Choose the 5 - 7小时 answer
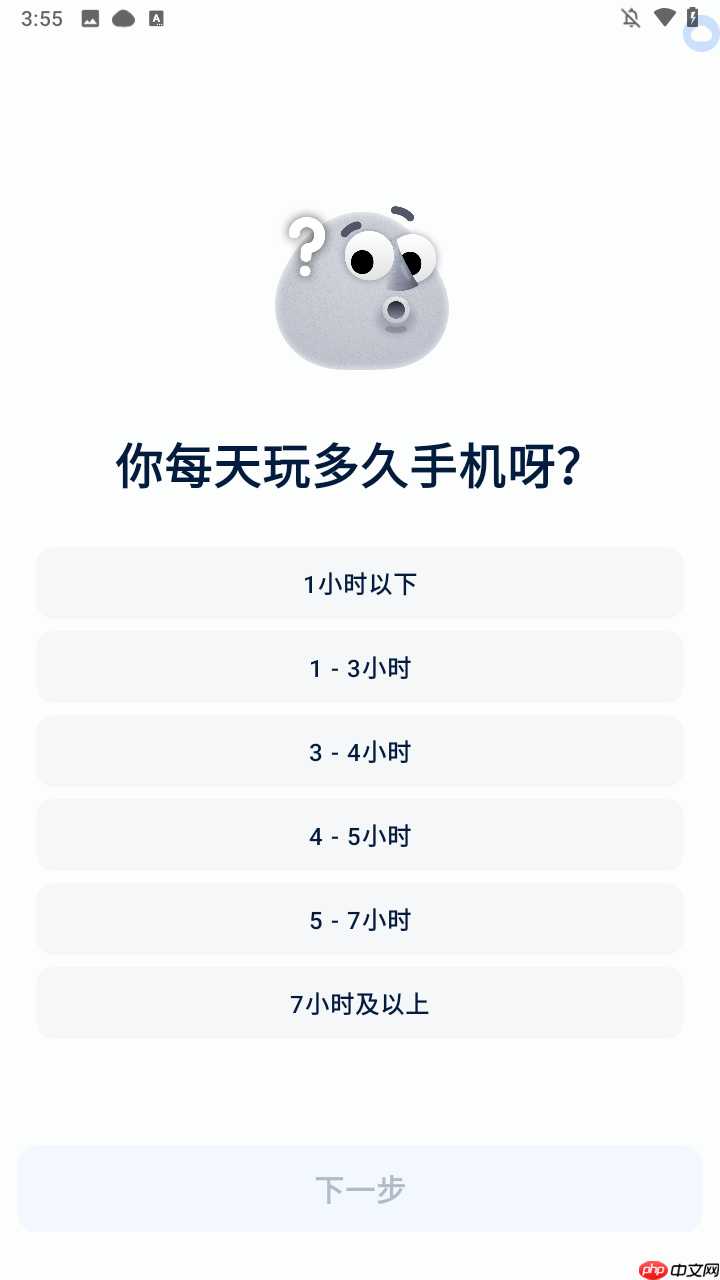The width and height of the screenshot is (720, 1280). [x=360, y=919]
